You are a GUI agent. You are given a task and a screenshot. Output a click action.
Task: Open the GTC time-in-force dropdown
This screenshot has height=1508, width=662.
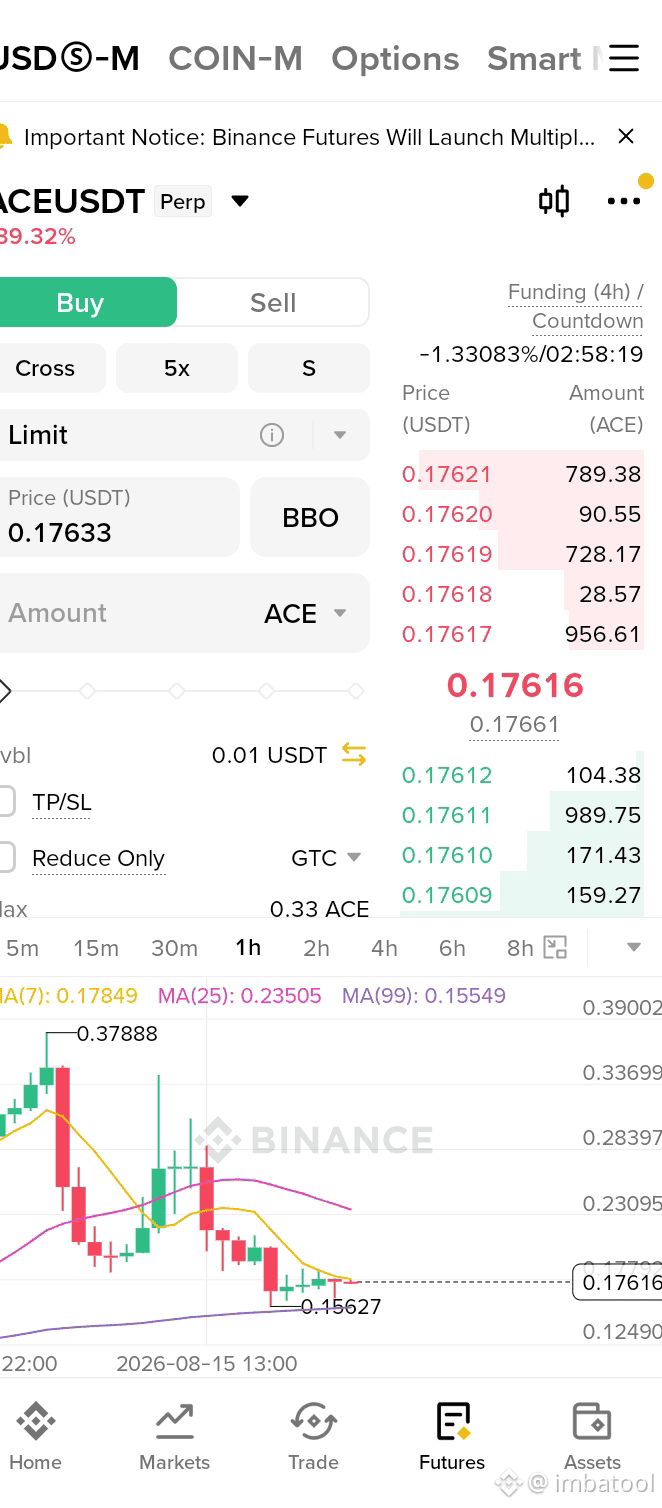point(326,858)
